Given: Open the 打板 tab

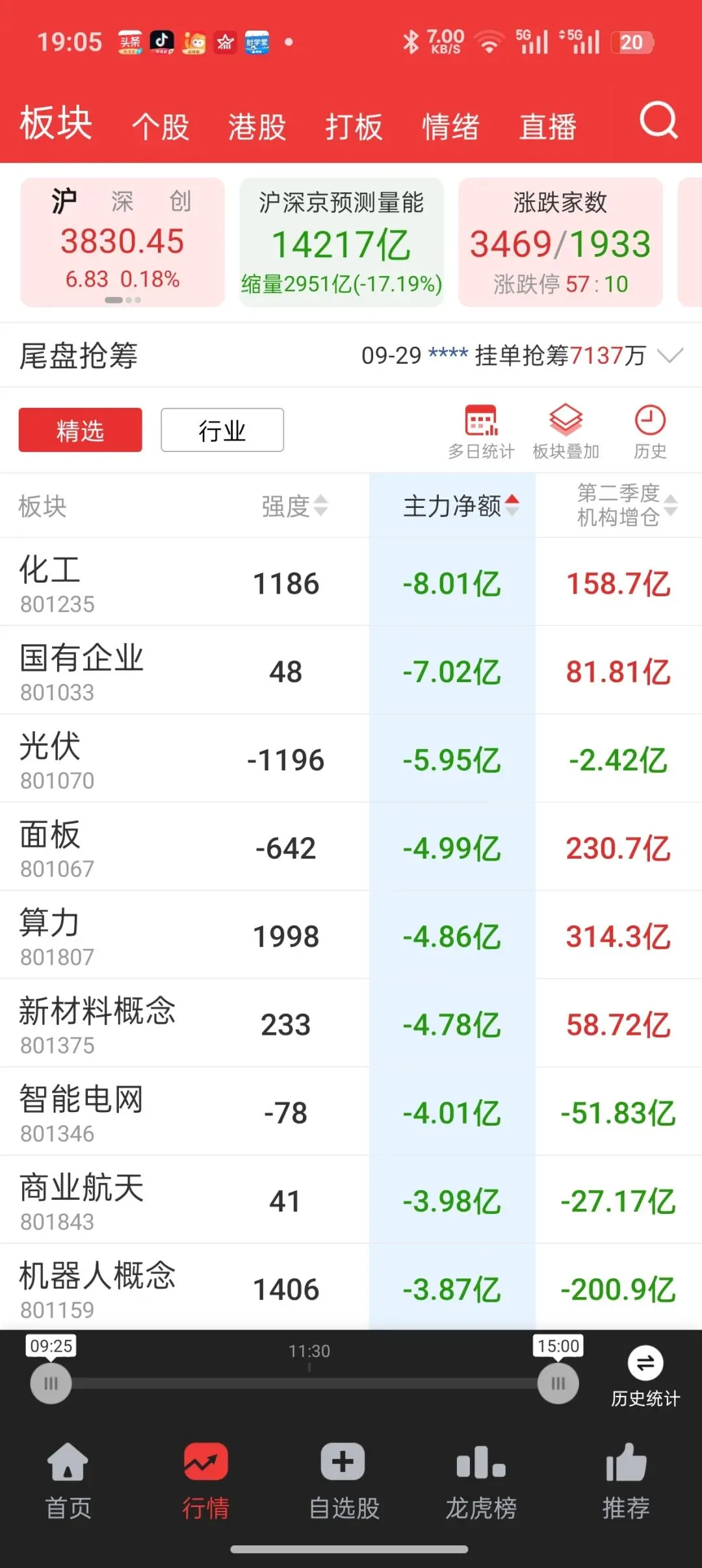Looking at the screenshot, I should (x=354, y=126).
